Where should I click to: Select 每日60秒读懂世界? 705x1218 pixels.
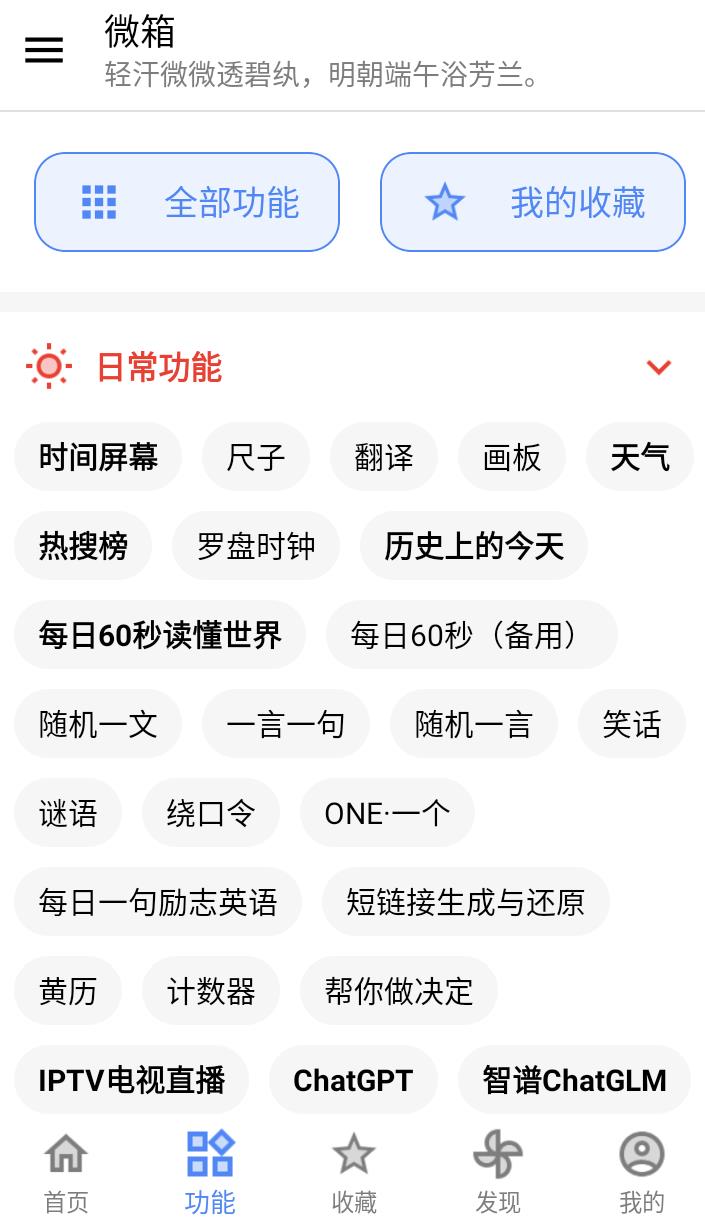click(x=160, y=635)
